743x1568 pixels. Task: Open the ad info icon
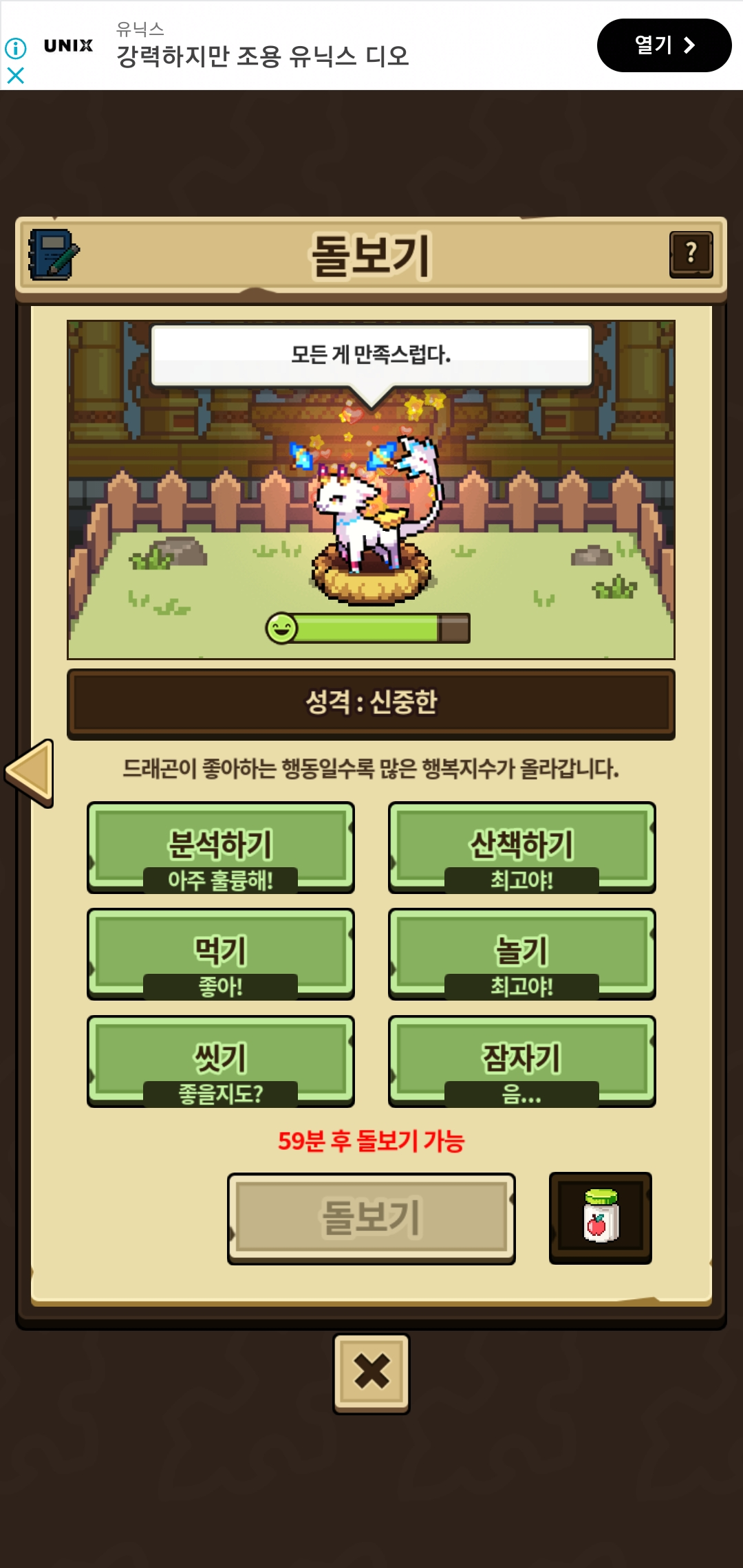click(x=15, y=48)
